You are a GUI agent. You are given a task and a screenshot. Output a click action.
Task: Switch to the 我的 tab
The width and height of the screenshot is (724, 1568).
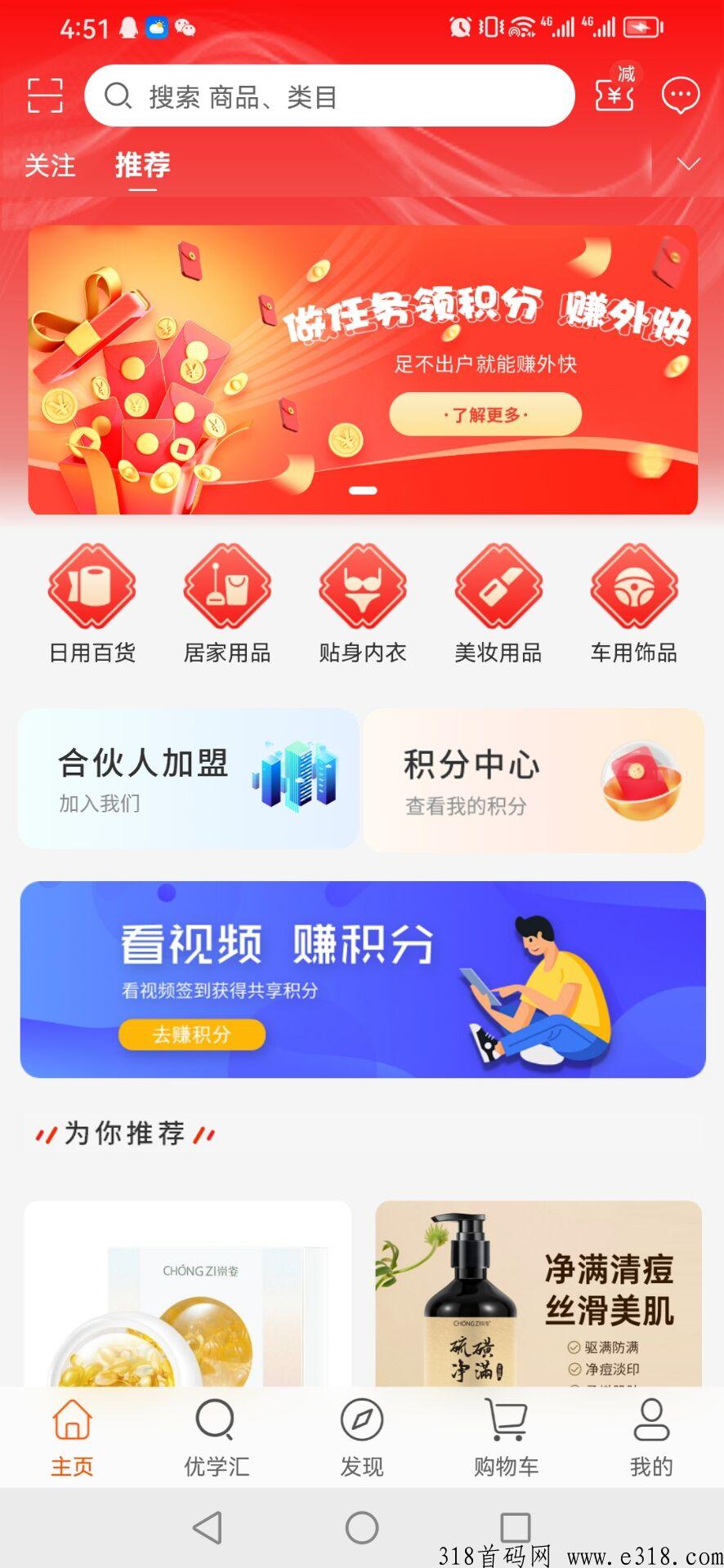pos(651,1437)
